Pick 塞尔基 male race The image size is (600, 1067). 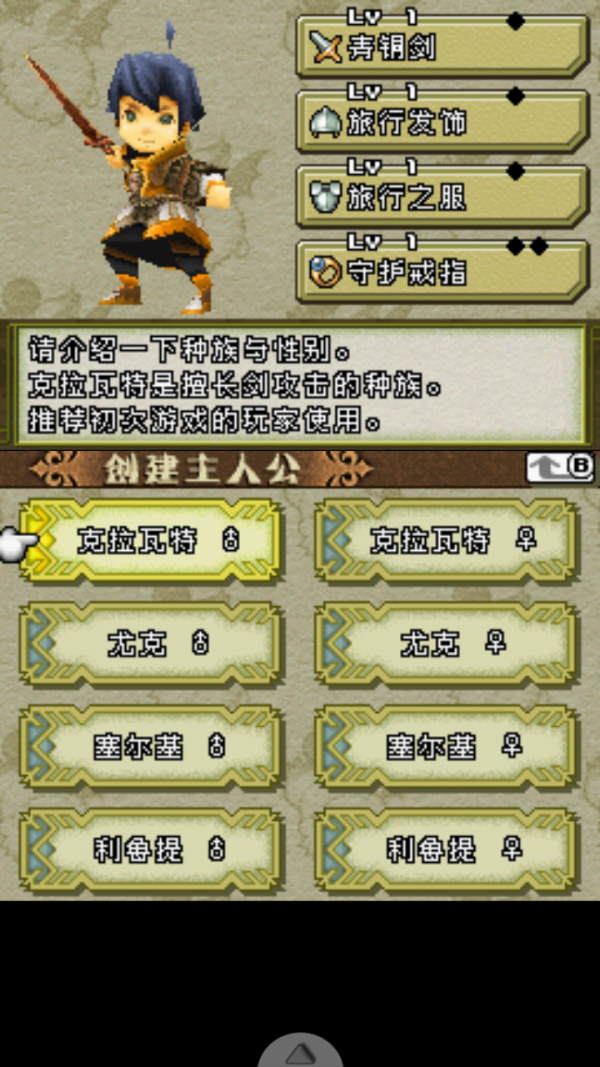(x=152, y=747)
